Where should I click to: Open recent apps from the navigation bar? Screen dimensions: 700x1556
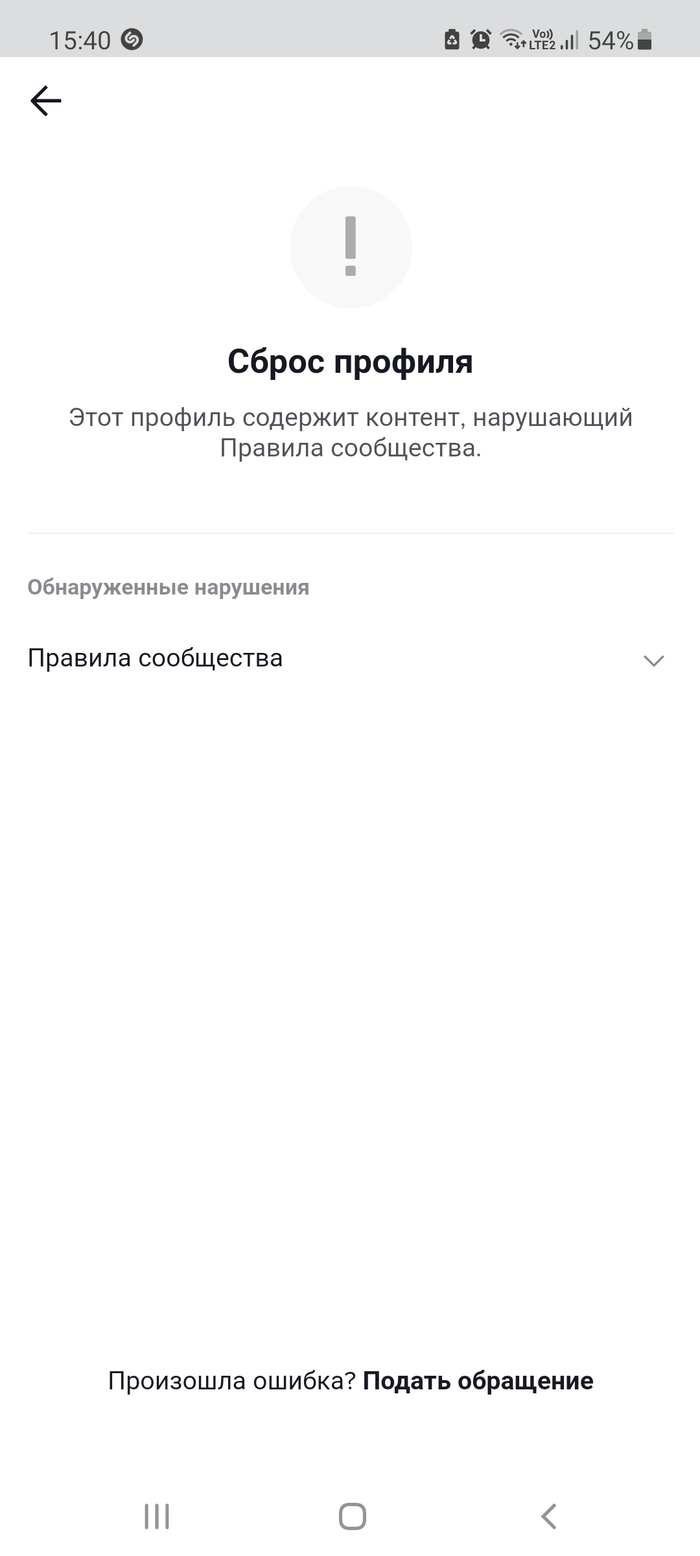157,1516
